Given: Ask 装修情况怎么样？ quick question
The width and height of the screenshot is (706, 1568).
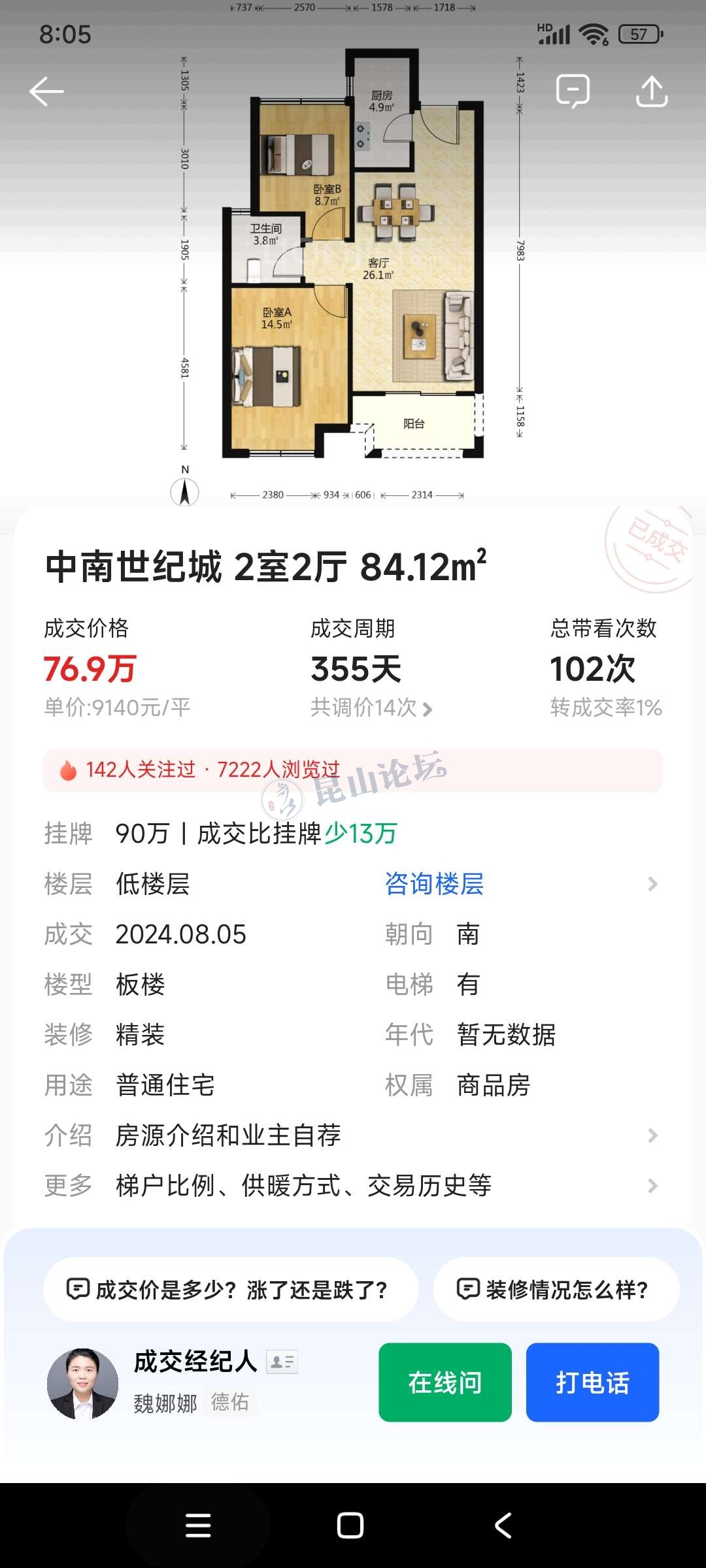Looking at the screenshot, I should point(556,1290).
